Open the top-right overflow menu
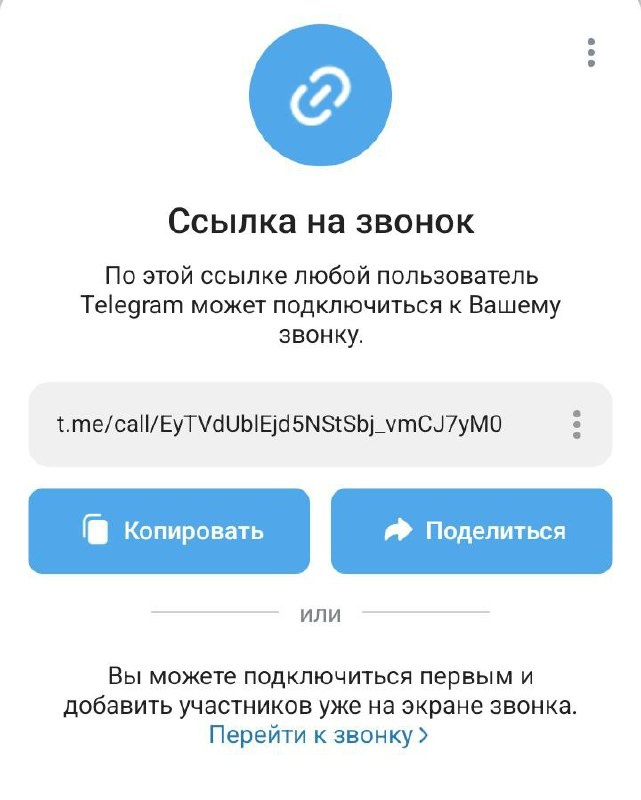641x800 pixels. pyautogui.click(x=591, y=52)
